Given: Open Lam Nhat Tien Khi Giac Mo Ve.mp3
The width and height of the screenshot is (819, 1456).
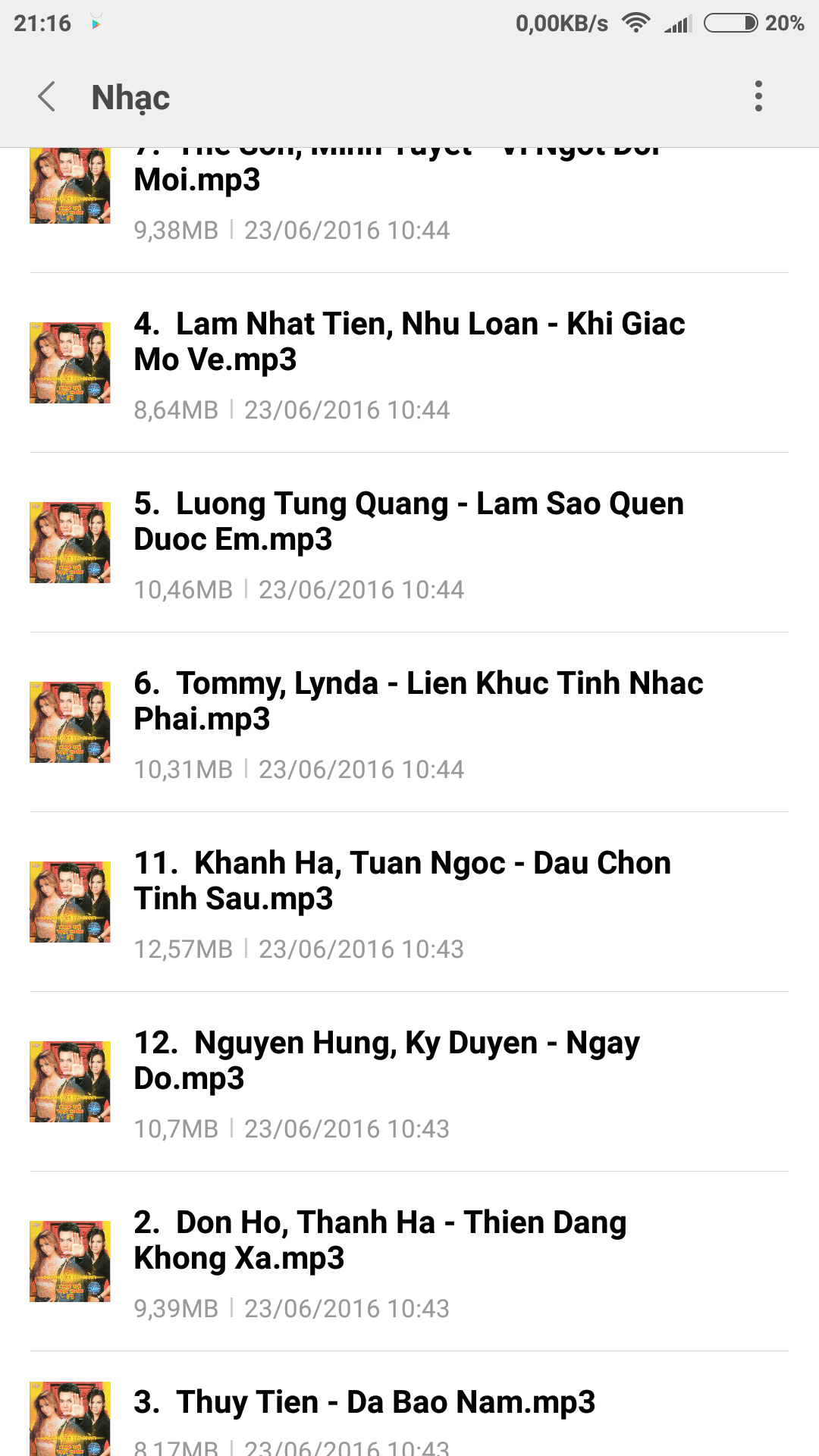Looking at the screenshot, I should [x=409, y=363].
